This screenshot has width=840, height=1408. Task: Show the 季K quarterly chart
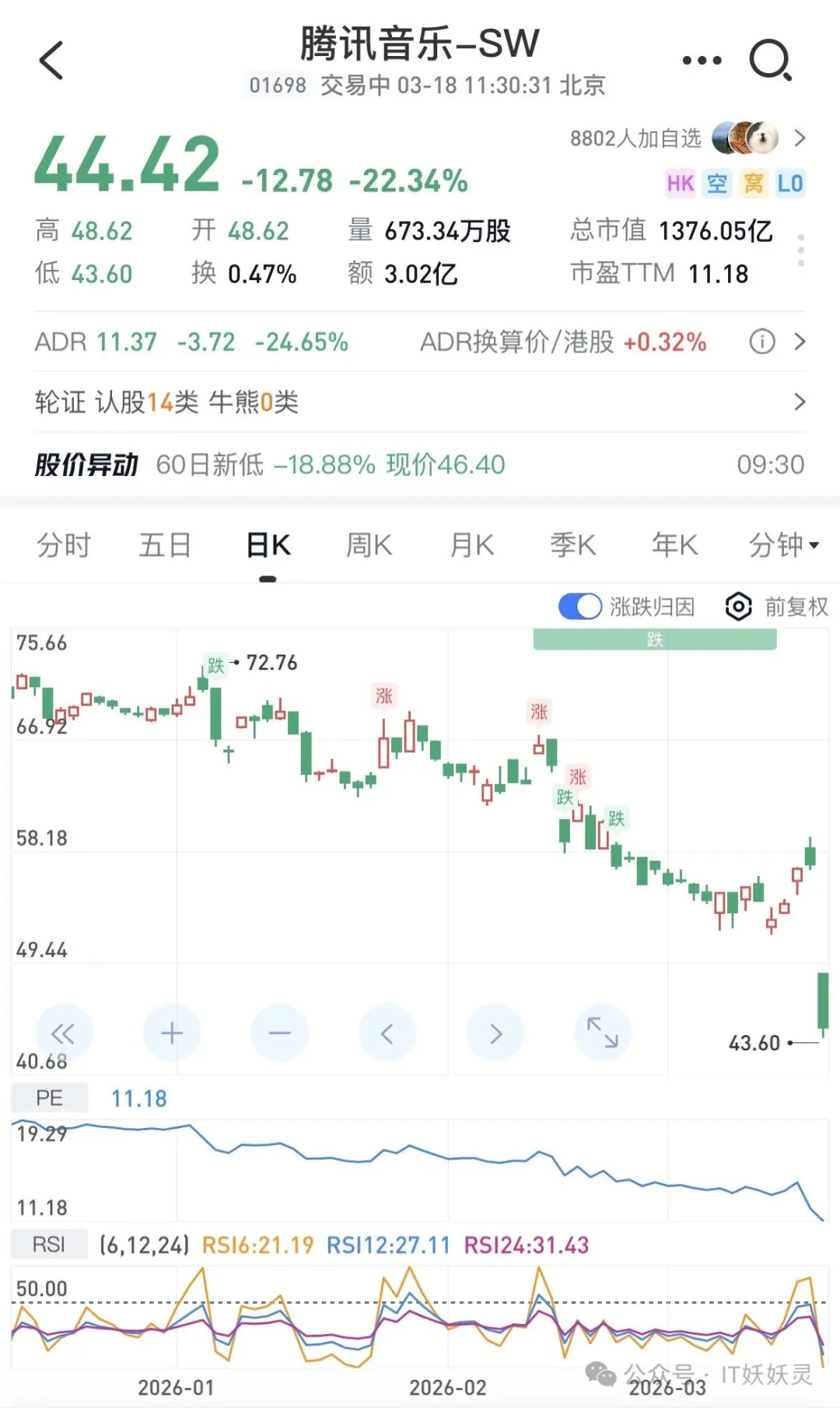(x=573, y=545)
